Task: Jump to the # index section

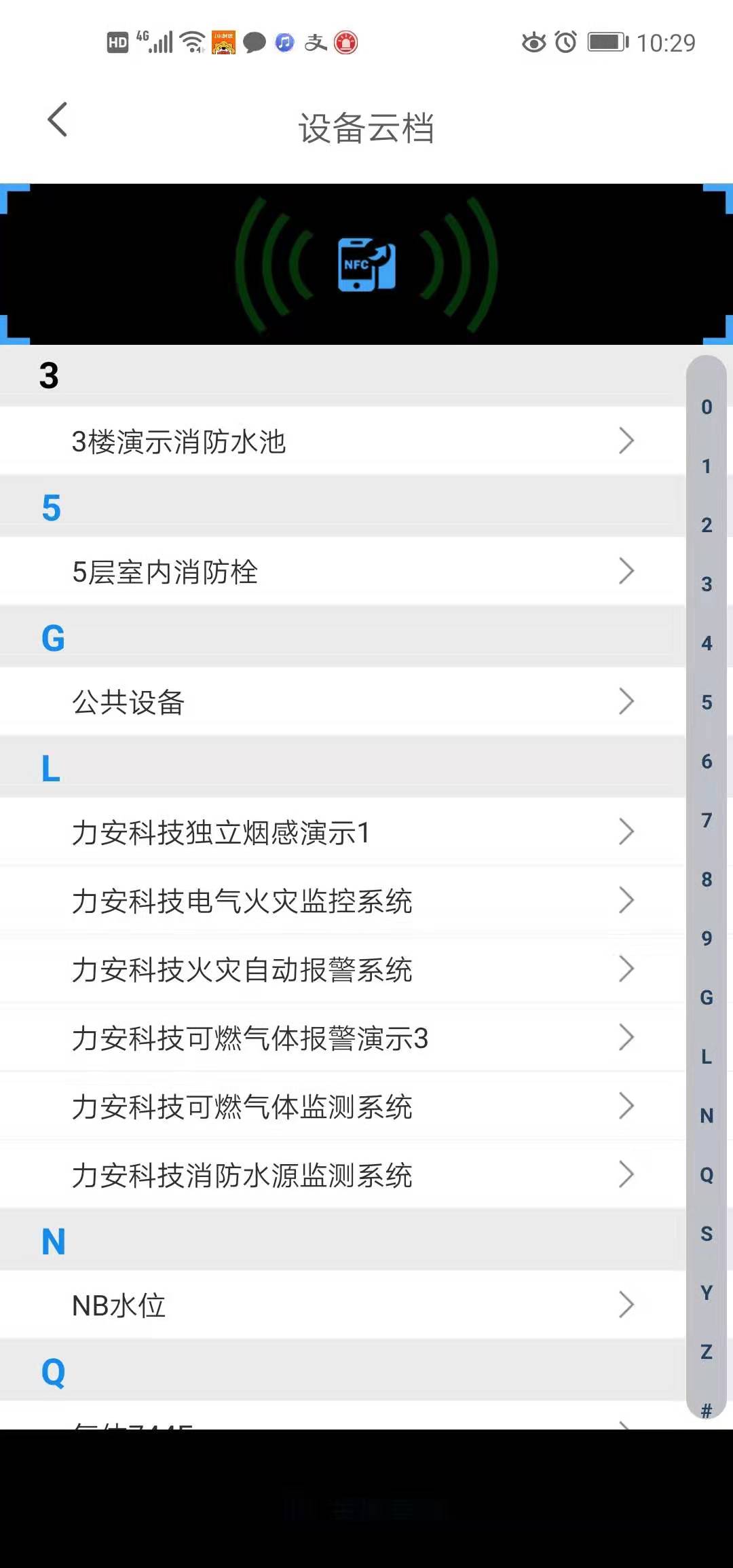Action: tap(707, 1411)
